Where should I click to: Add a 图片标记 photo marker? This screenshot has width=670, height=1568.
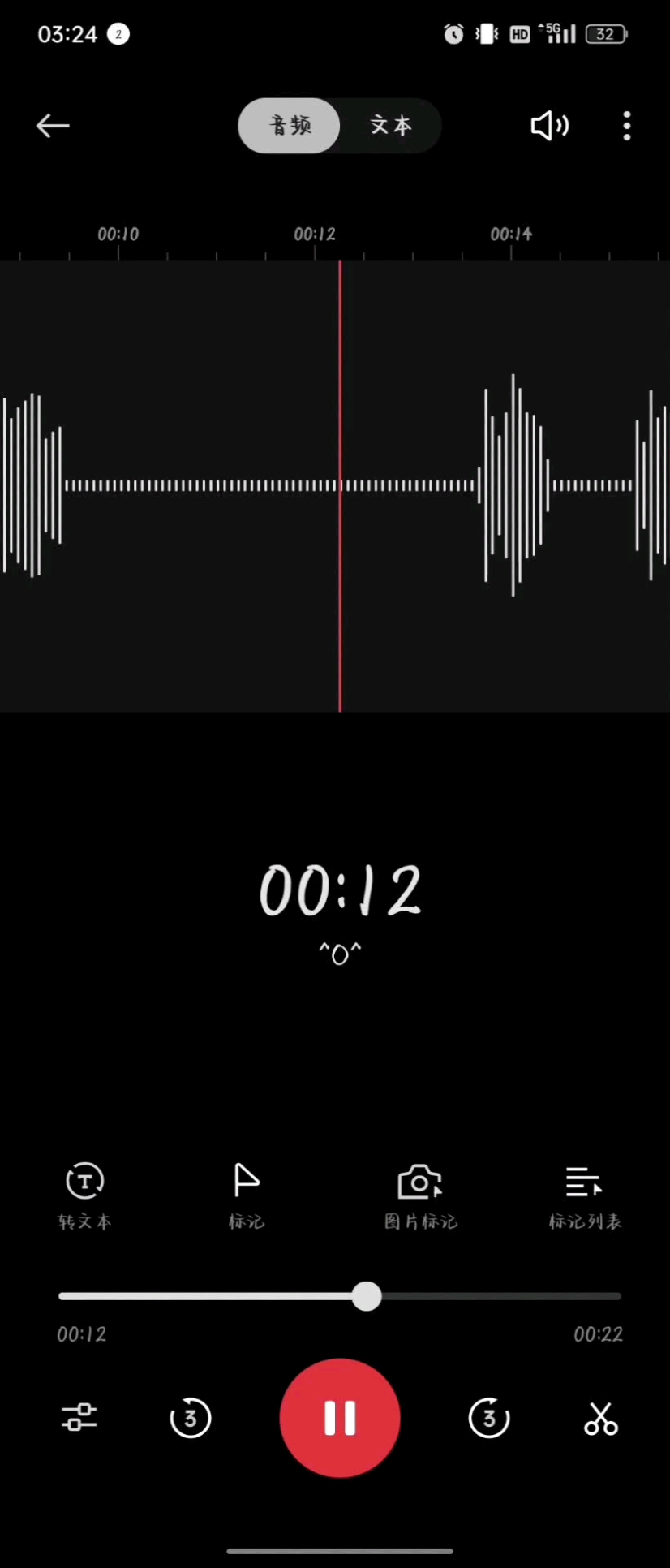[420, 1195]
